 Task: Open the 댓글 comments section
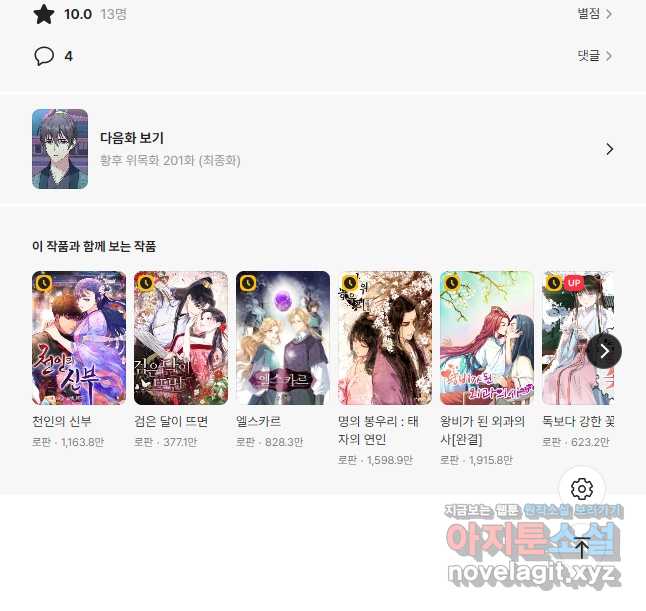594,56
